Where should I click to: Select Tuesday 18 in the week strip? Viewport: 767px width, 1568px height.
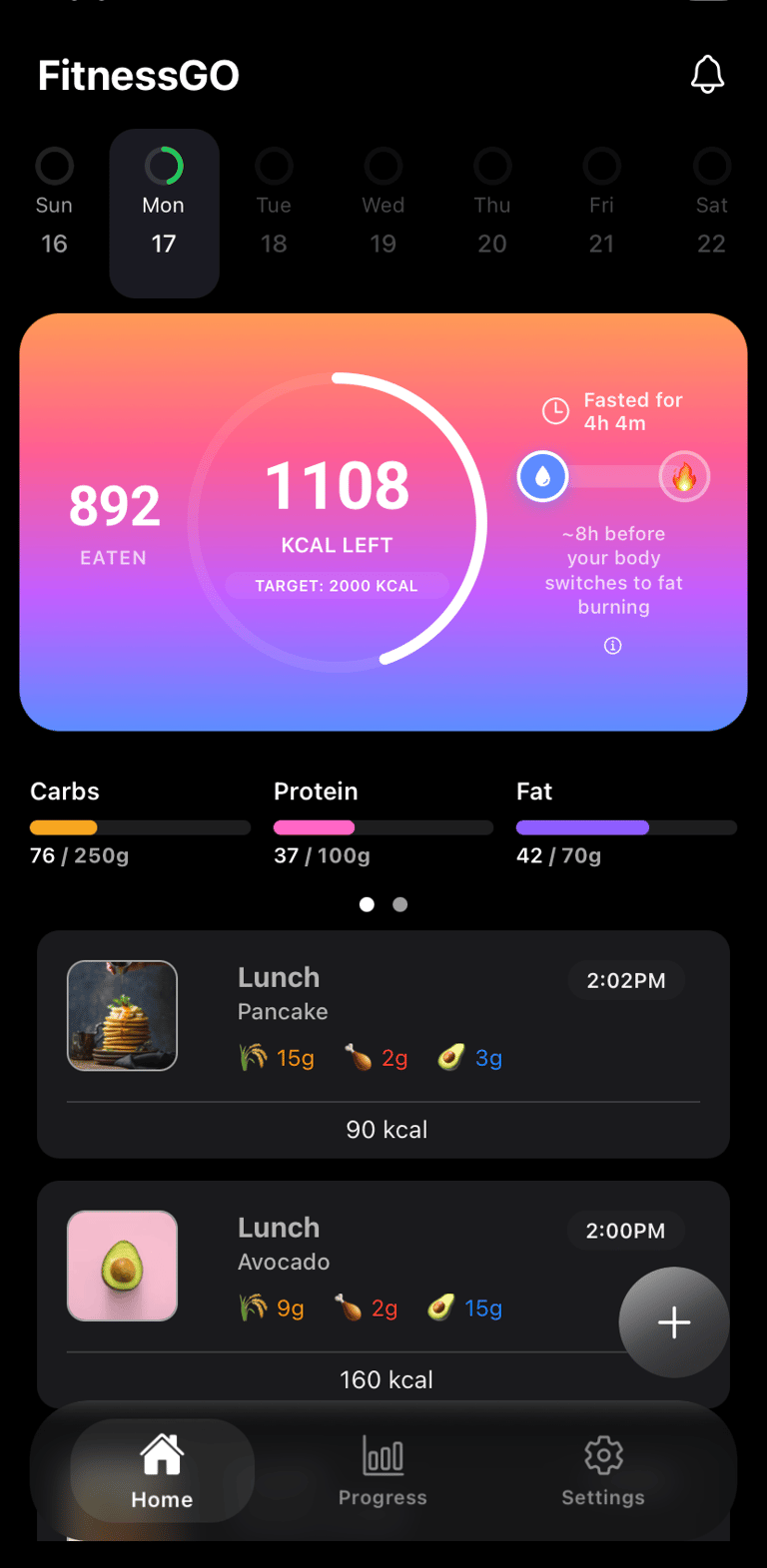tap(274, 205)
